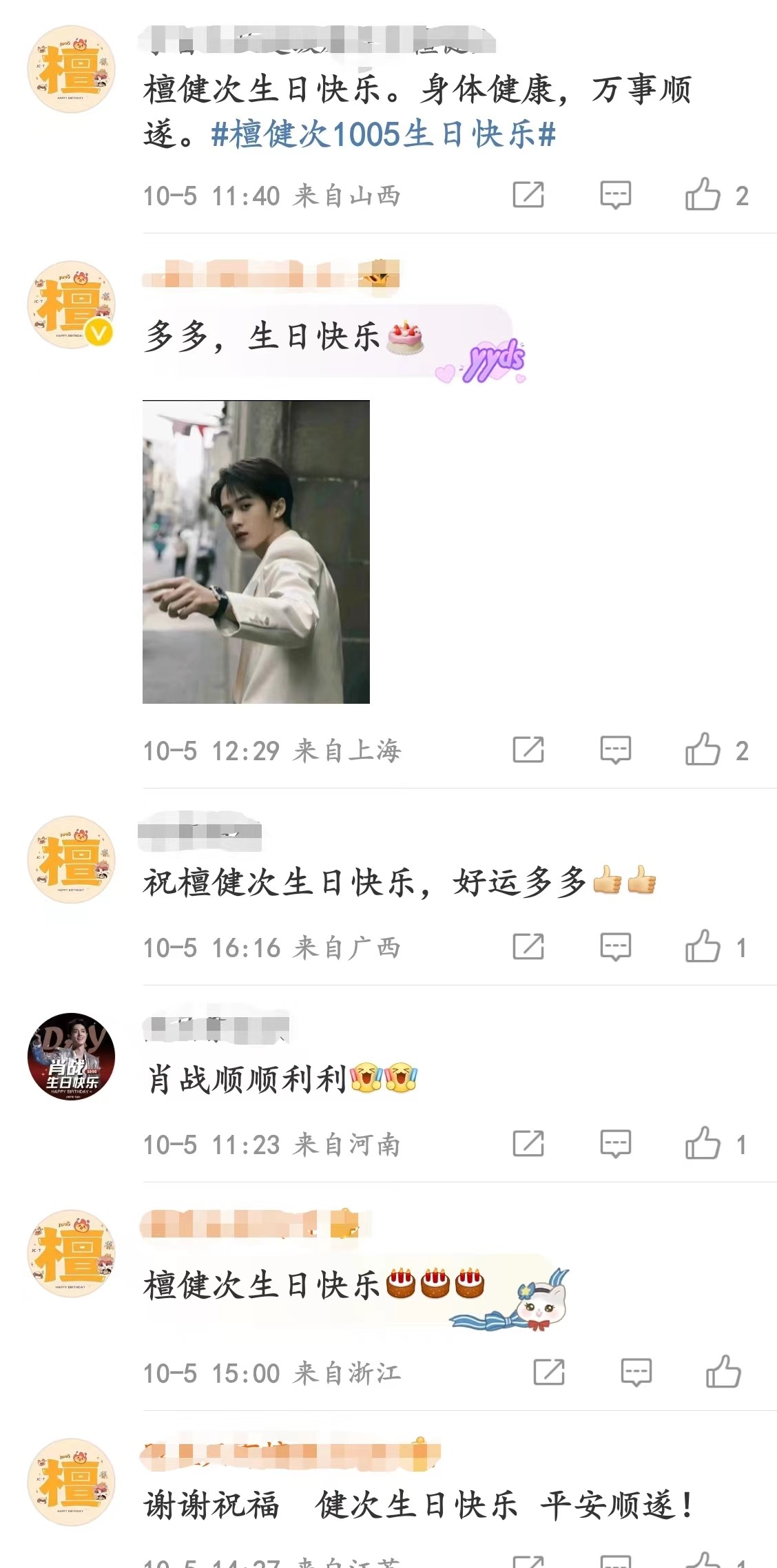Like the 15:00 comment from 浙江

723,1372
